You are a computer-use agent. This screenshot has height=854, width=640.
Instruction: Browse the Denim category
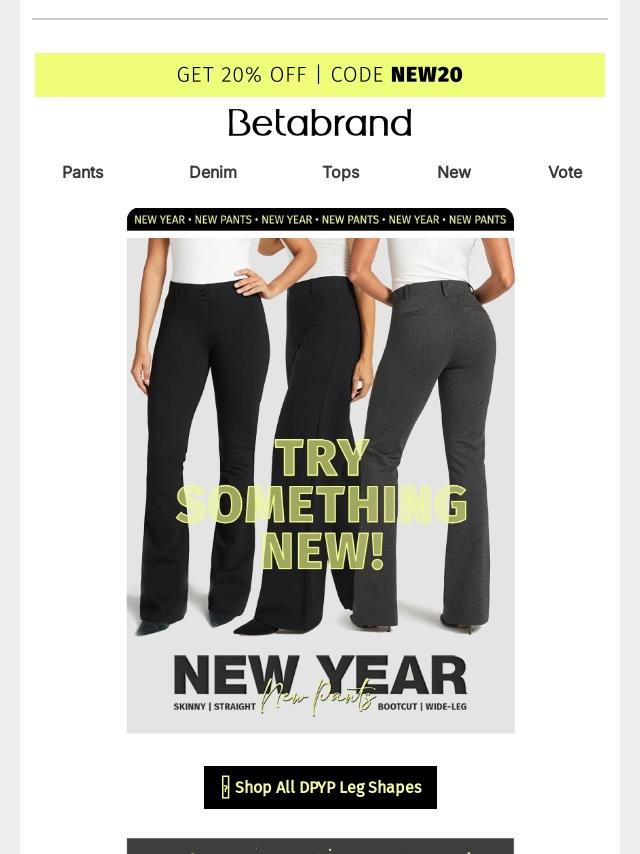click(x=213, y=172)
